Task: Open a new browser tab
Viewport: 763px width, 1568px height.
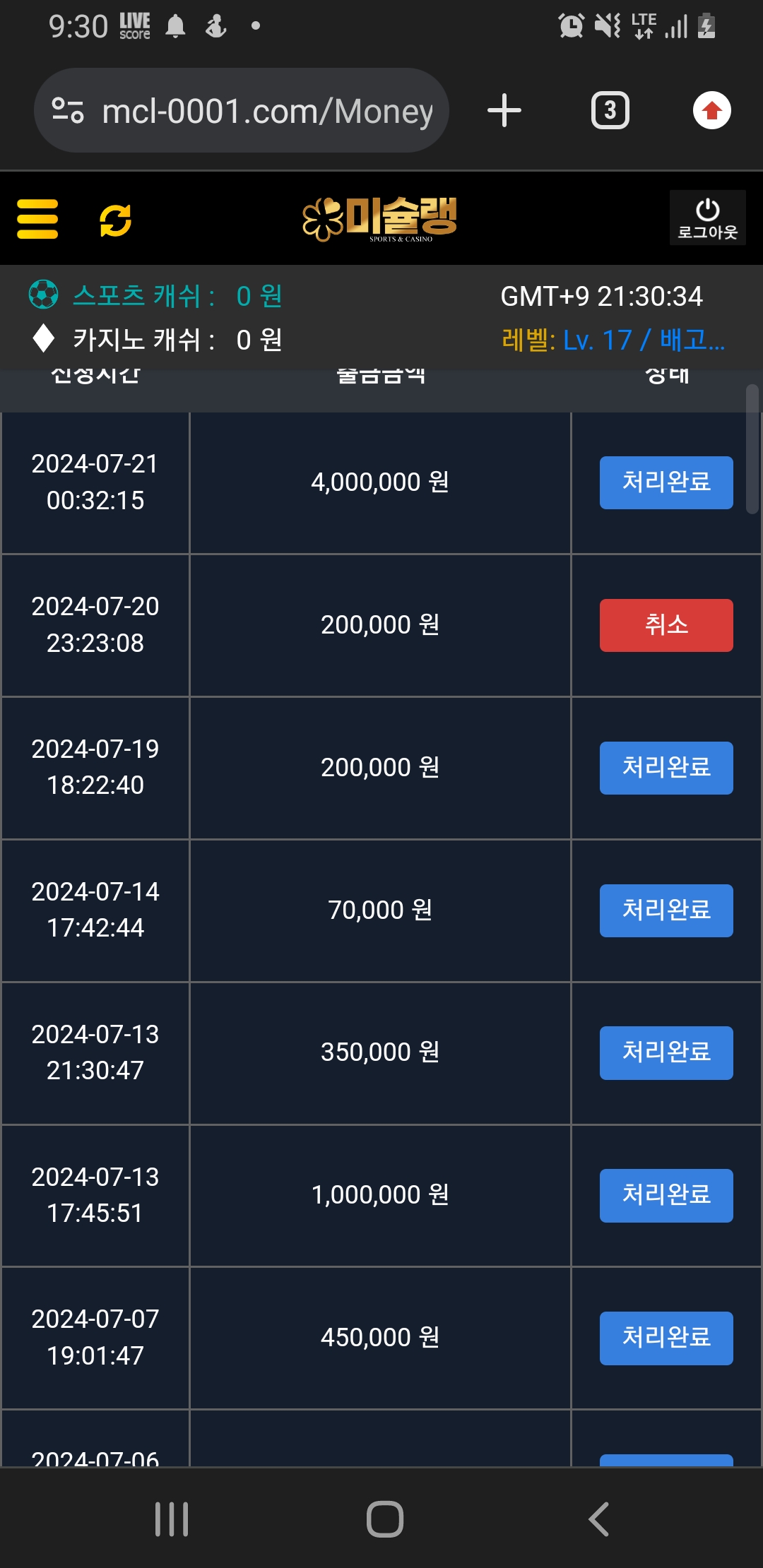Action: (504, 111)
